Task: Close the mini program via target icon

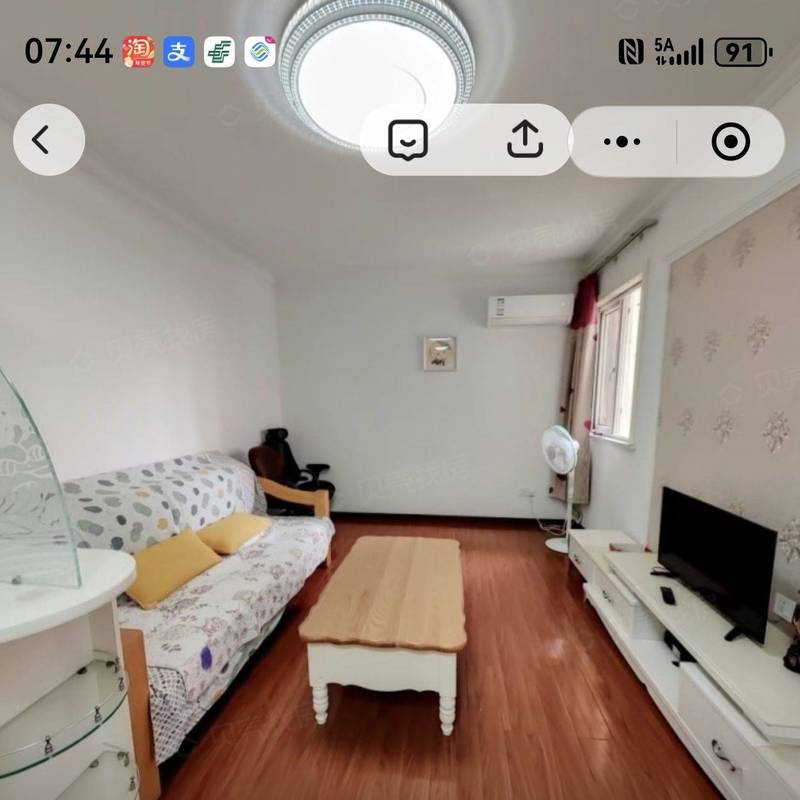Action: [731, 141]
